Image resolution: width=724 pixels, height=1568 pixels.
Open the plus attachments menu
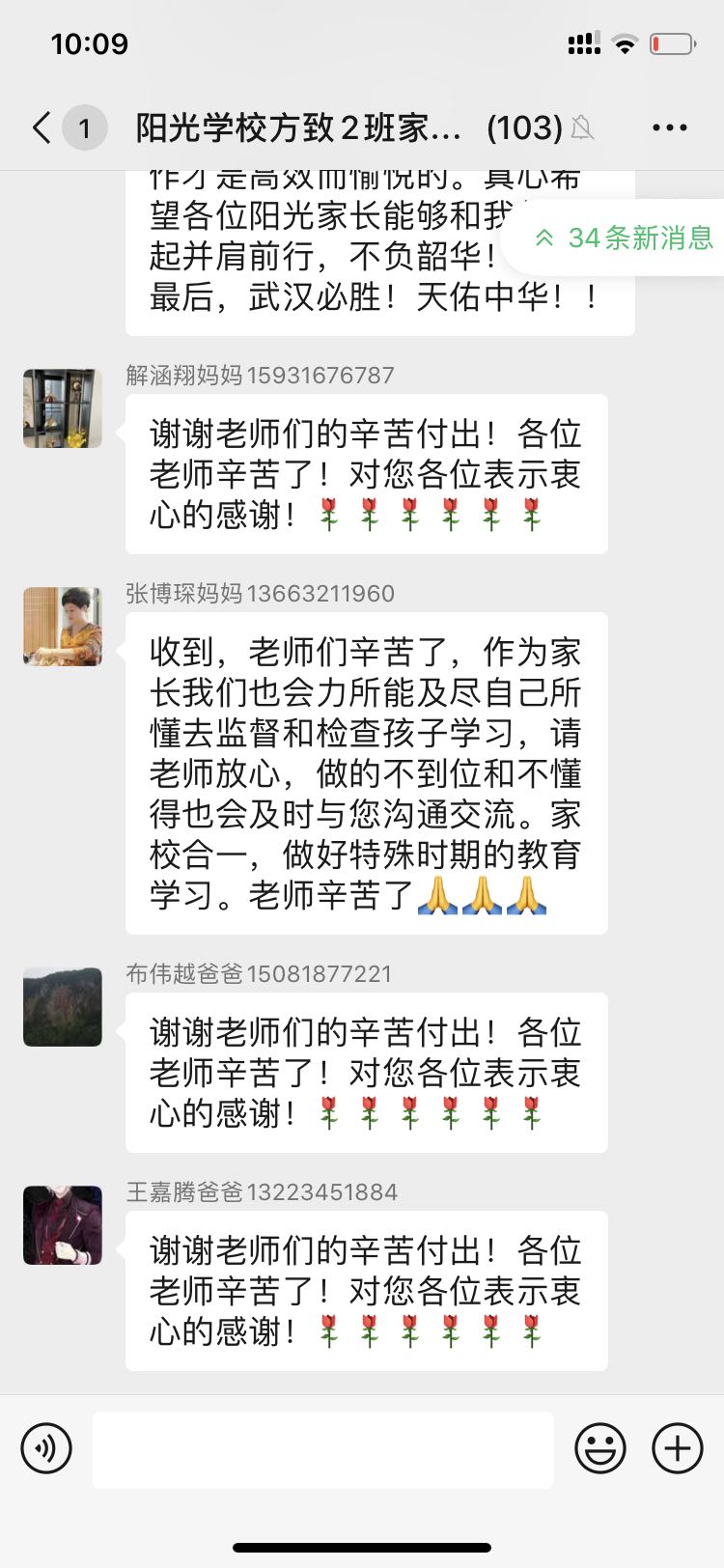[x=678, y=1448]
